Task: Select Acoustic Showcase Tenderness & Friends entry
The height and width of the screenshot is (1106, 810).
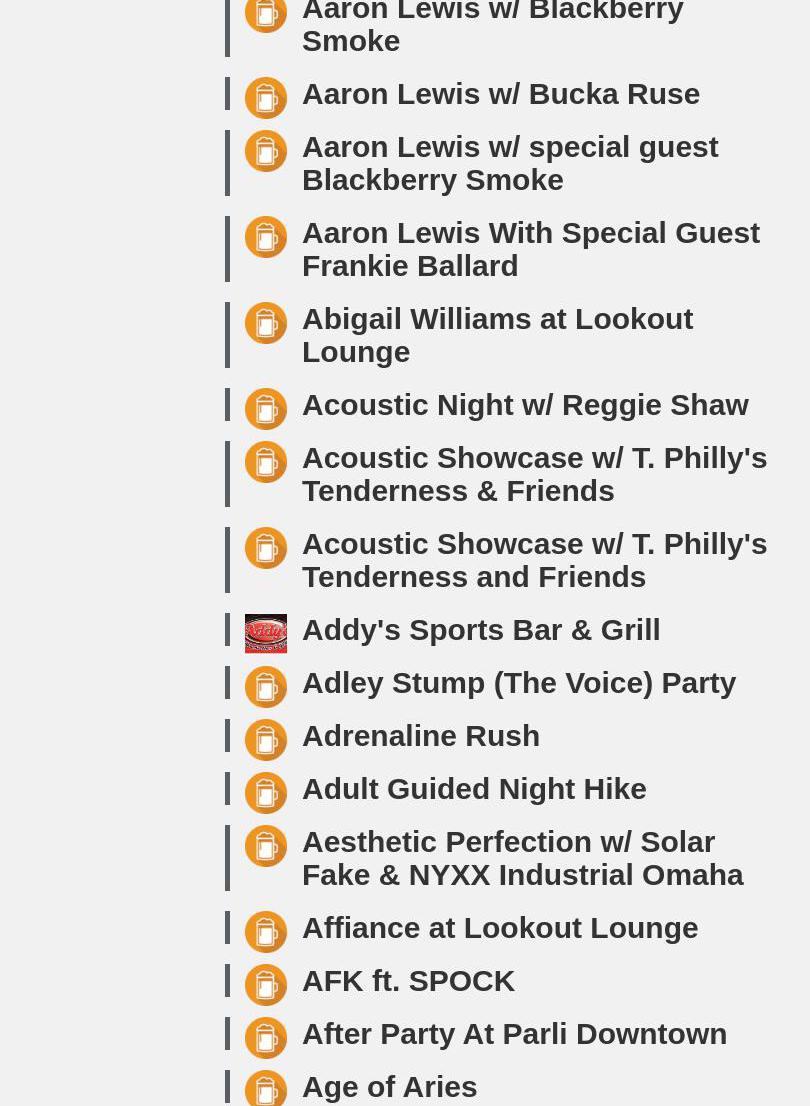Action: point(534,474)
